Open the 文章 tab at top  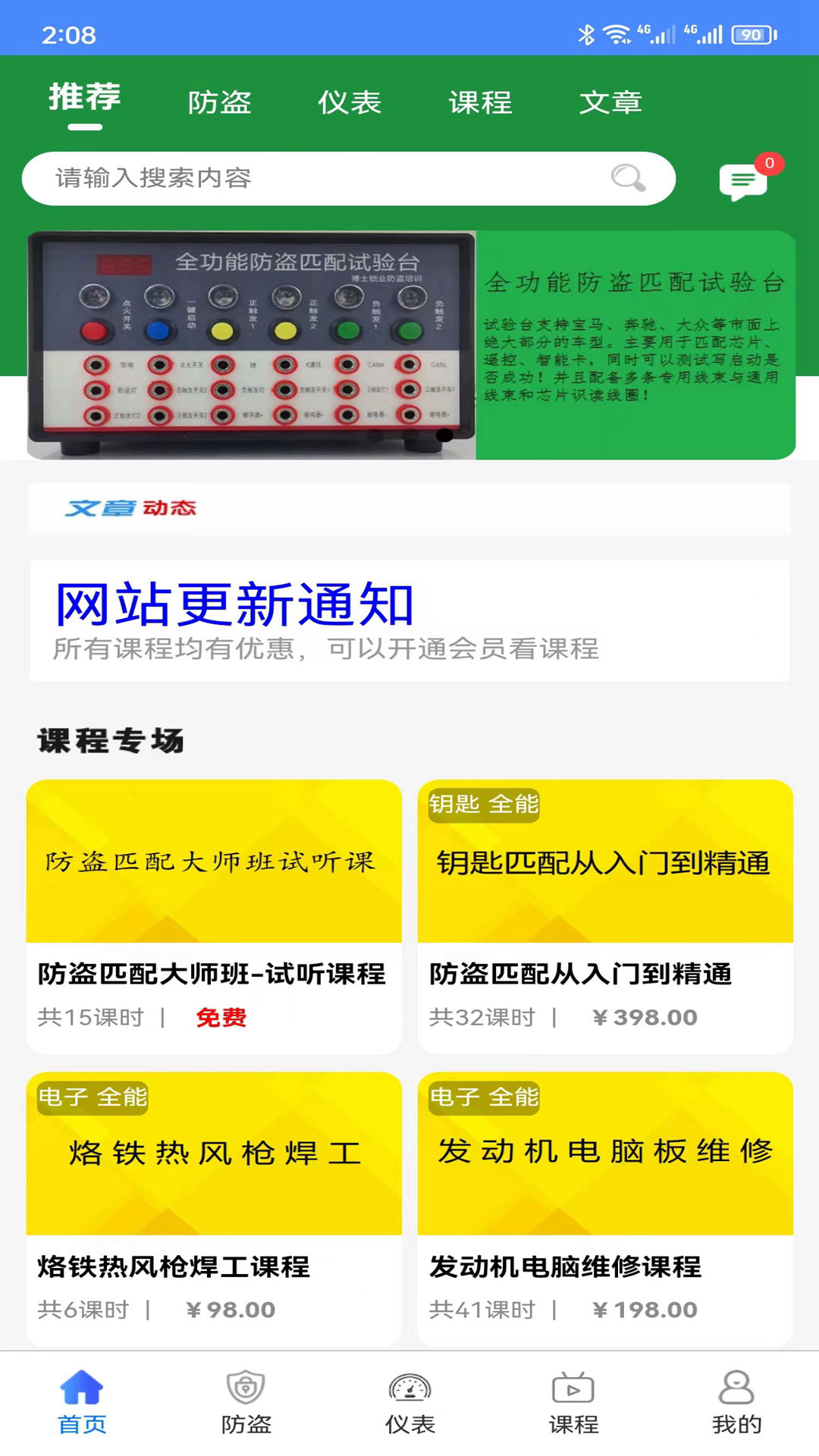(x=612, y=102)
